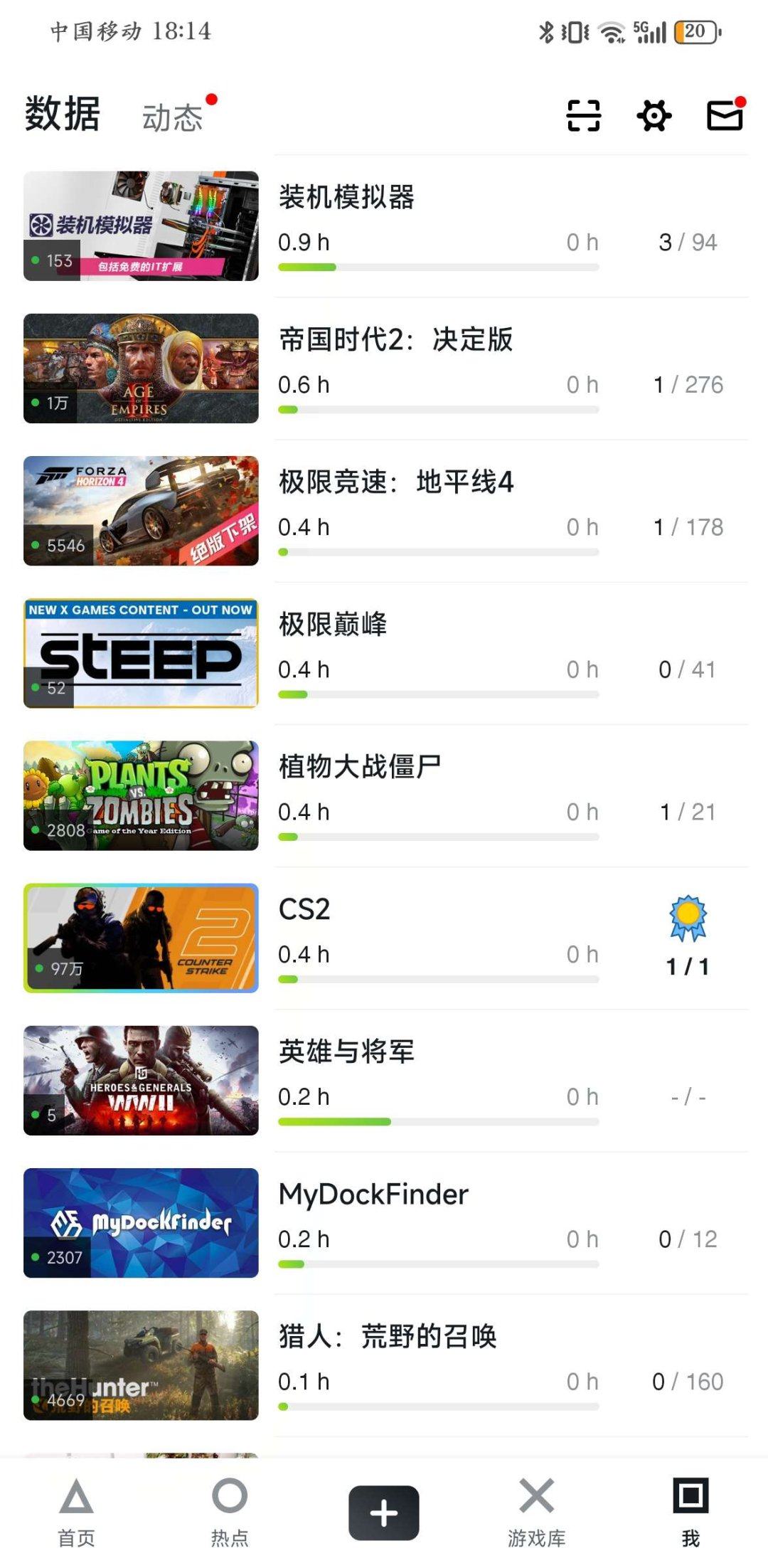Tap the 猎人：荒野的召唤 cover image
This screenshot has height=1568, width=768.
click(140, 1366)
